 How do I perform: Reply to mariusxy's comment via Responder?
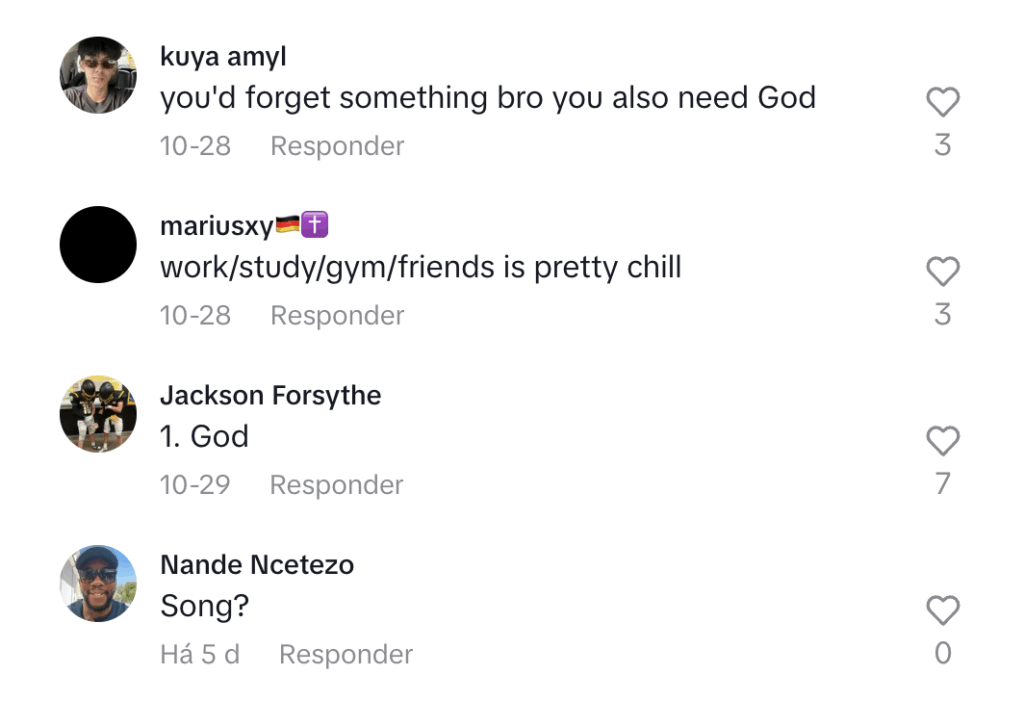337,315
